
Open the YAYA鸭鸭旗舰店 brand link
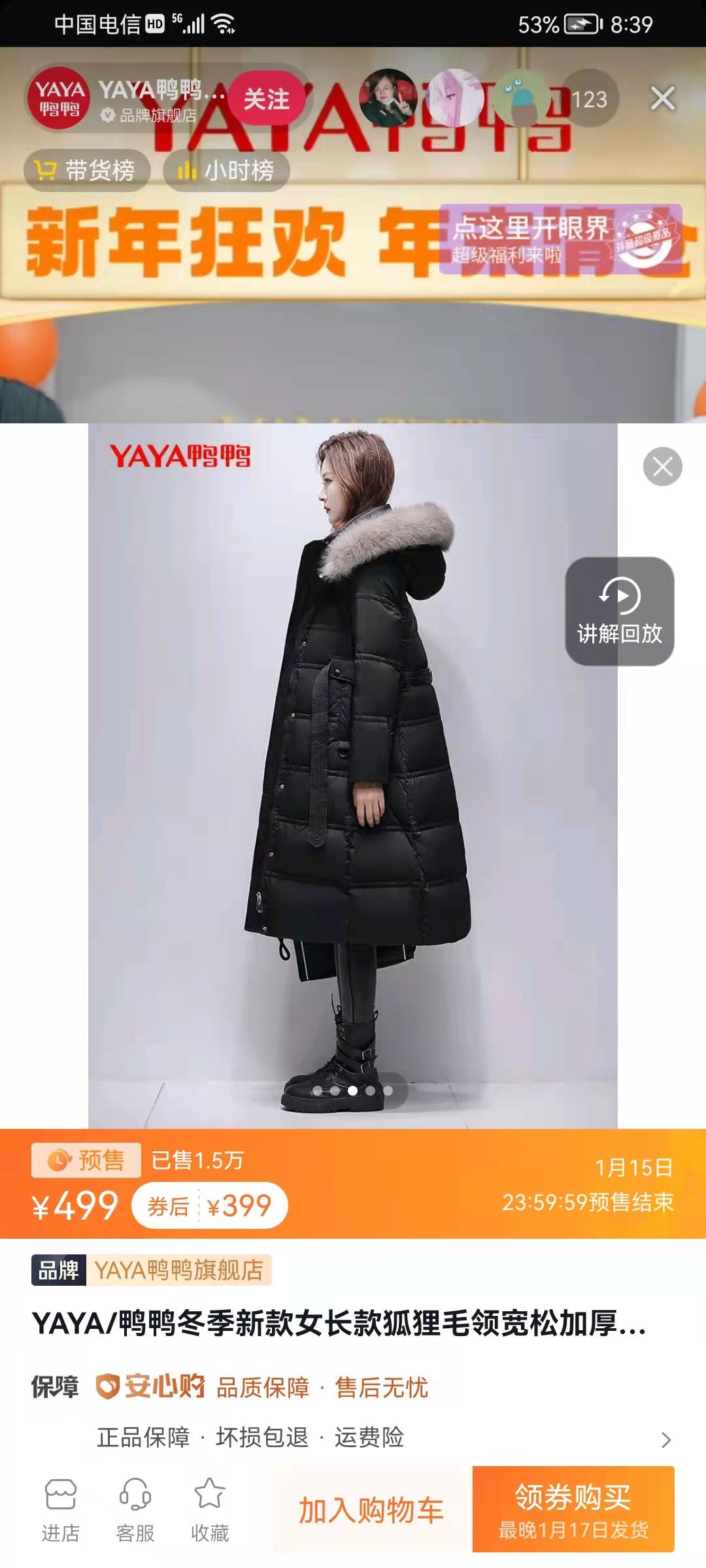(178, 1270)
